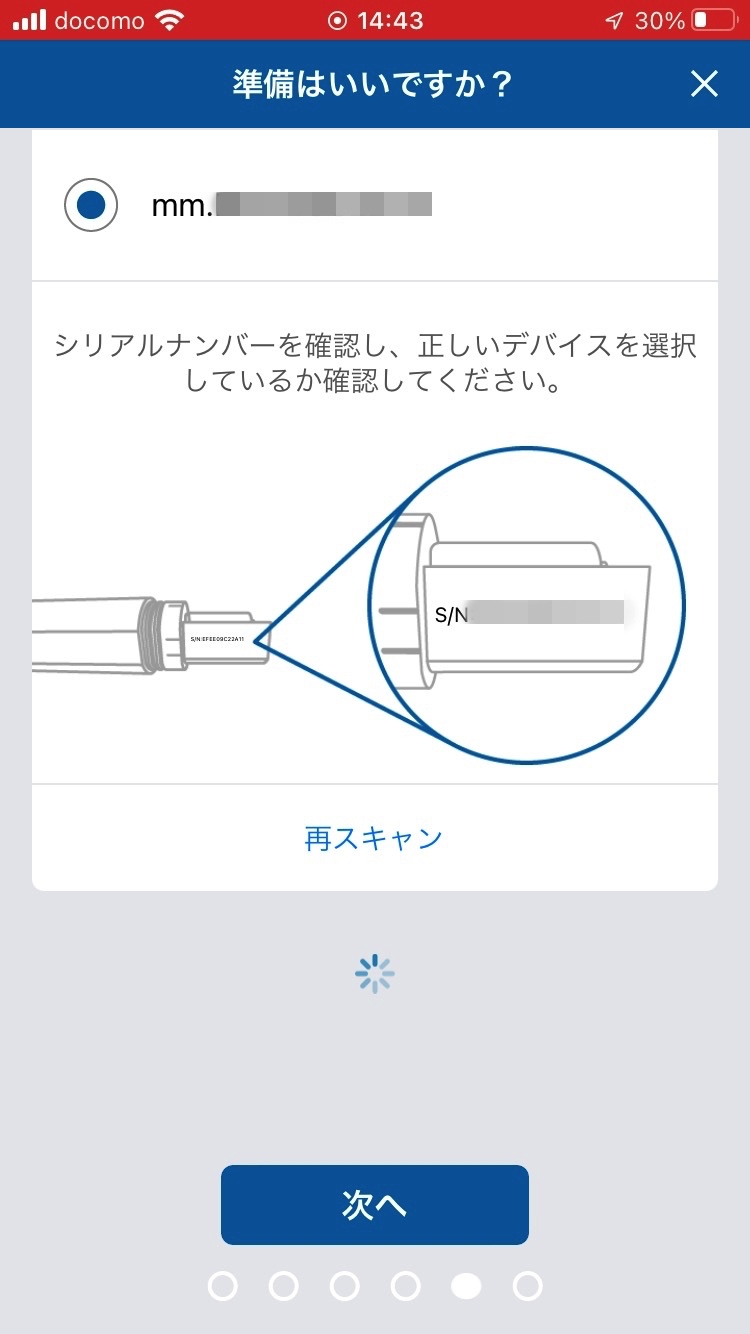Continue with the 次へ button
The width and height of the screenshot is (750, 1334).
click(374, 1205)
